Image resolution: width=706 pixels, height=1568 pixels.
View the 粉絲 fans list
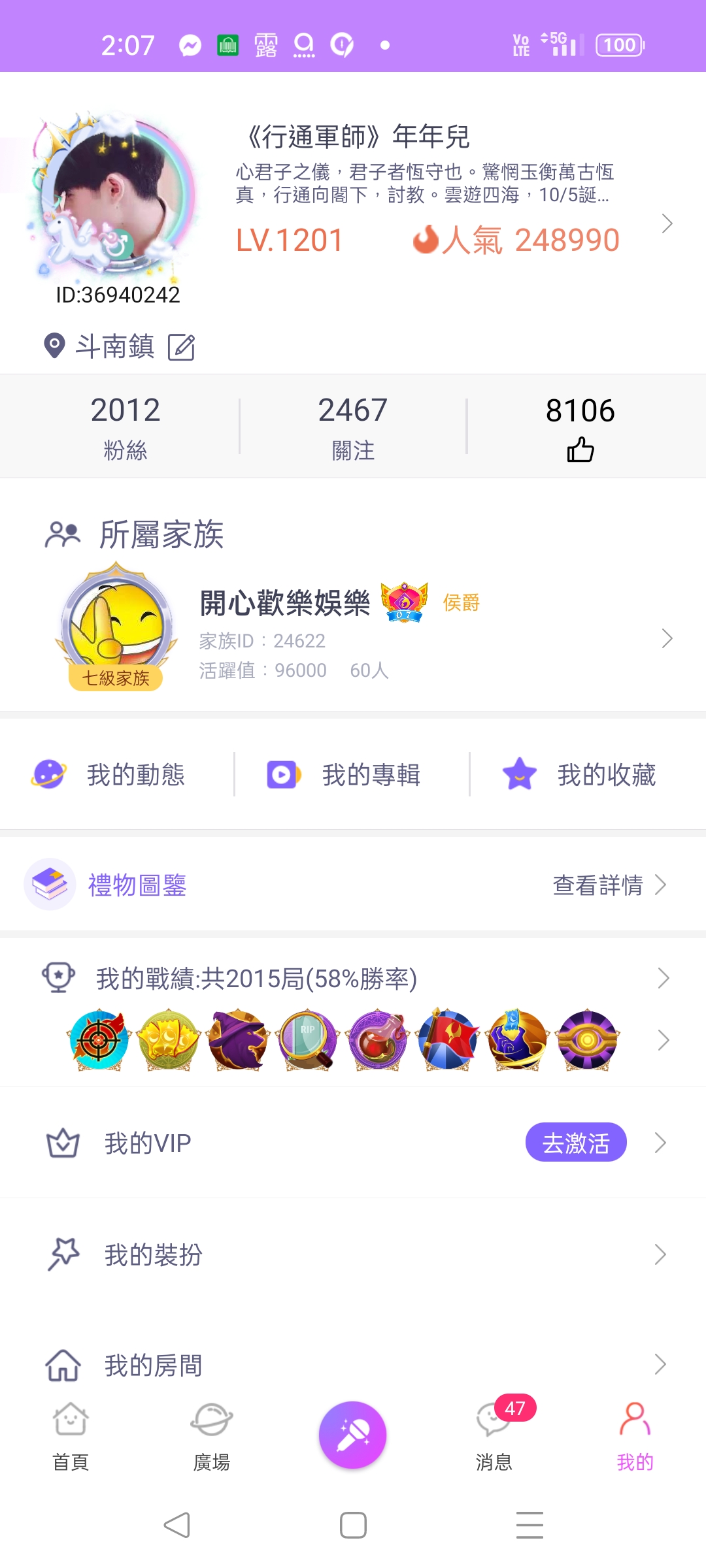point(125,426)
